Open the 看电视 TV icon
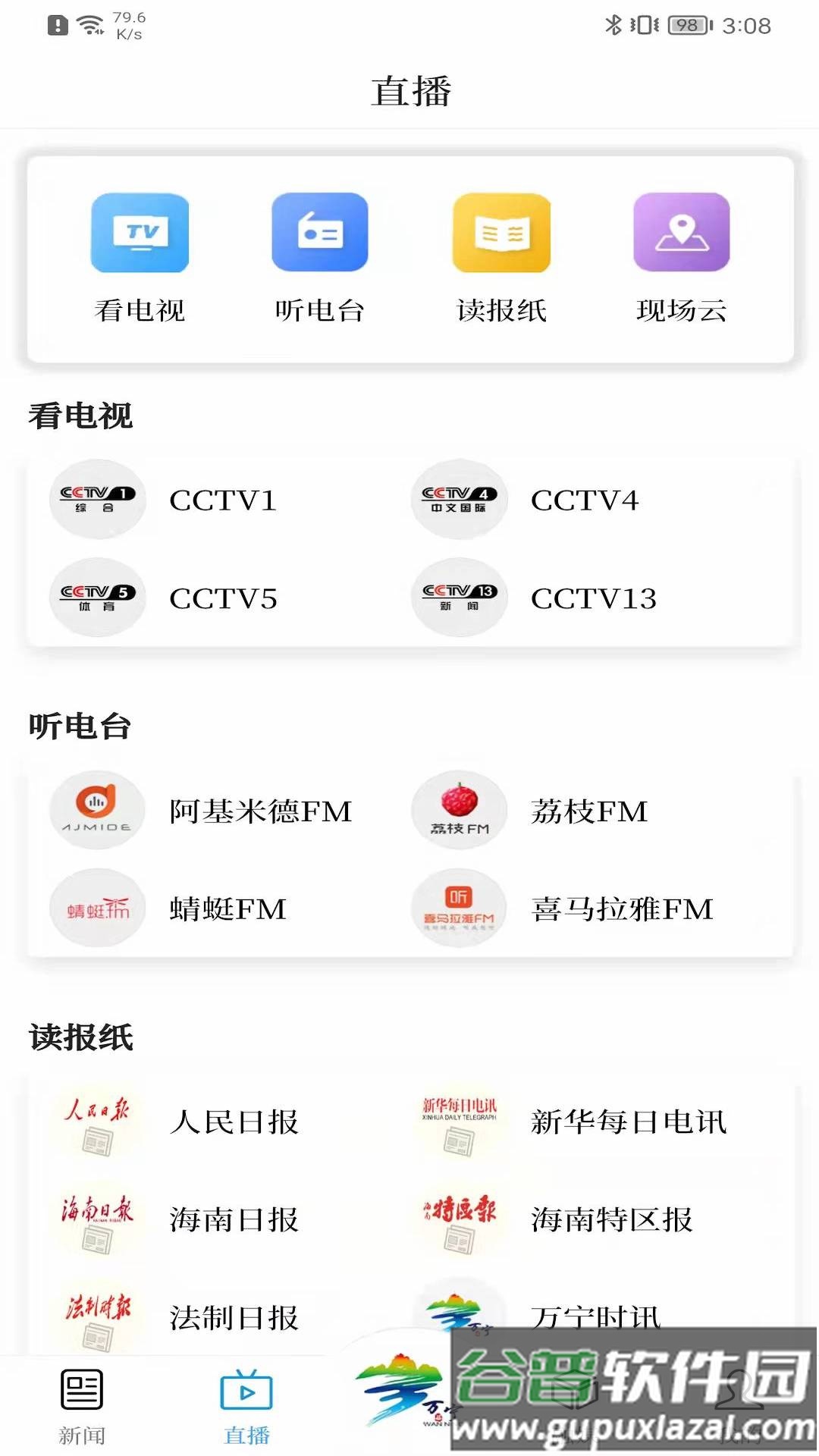 coord(140,233)
